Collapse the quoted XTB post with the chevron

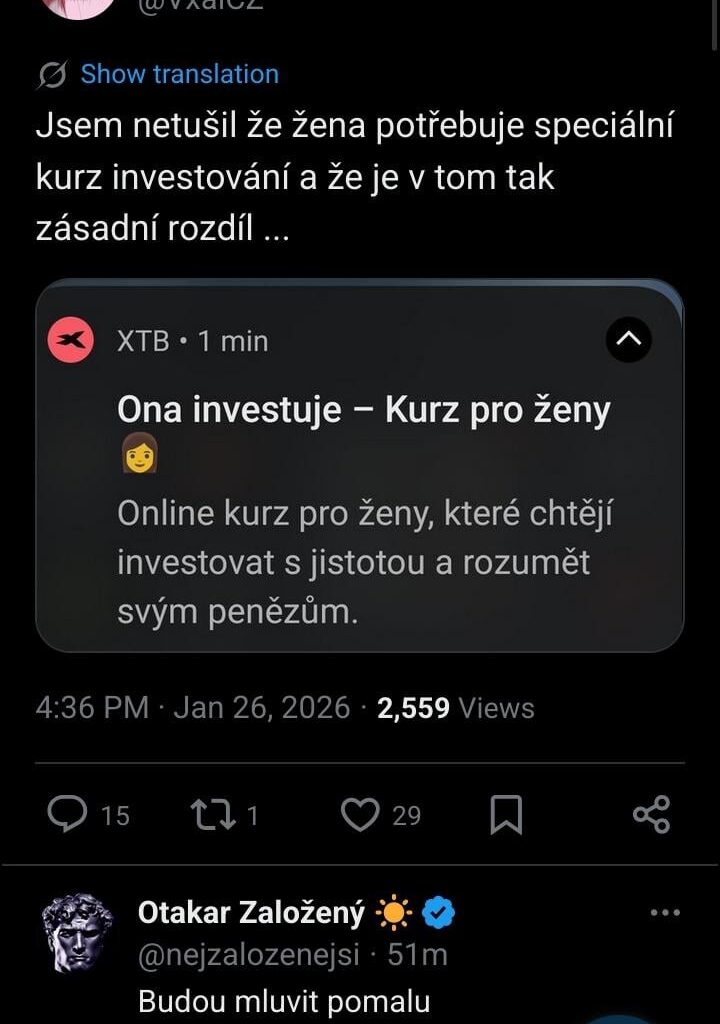pyautogui.click(x=628, y=340)
